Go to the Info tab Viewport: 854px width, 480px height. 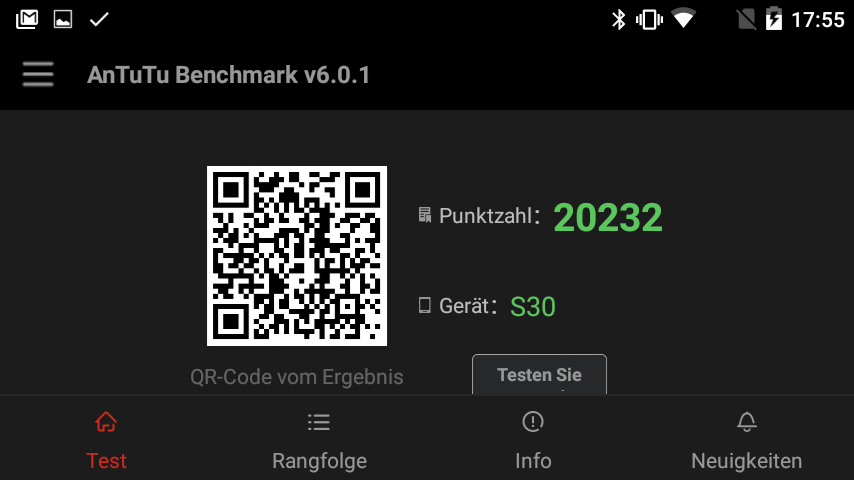point(533,440)
